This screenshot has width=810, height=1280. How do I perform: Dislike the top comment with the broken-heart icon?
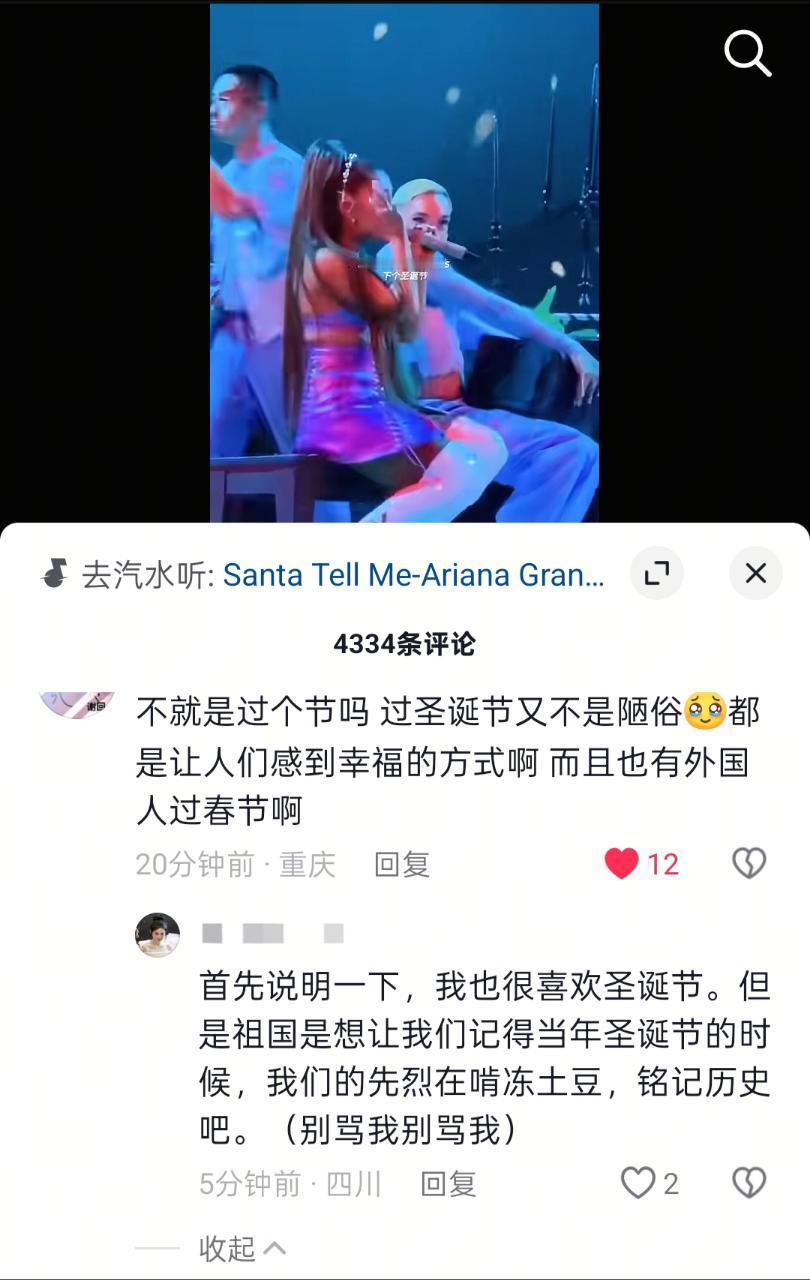click(749, 861)
